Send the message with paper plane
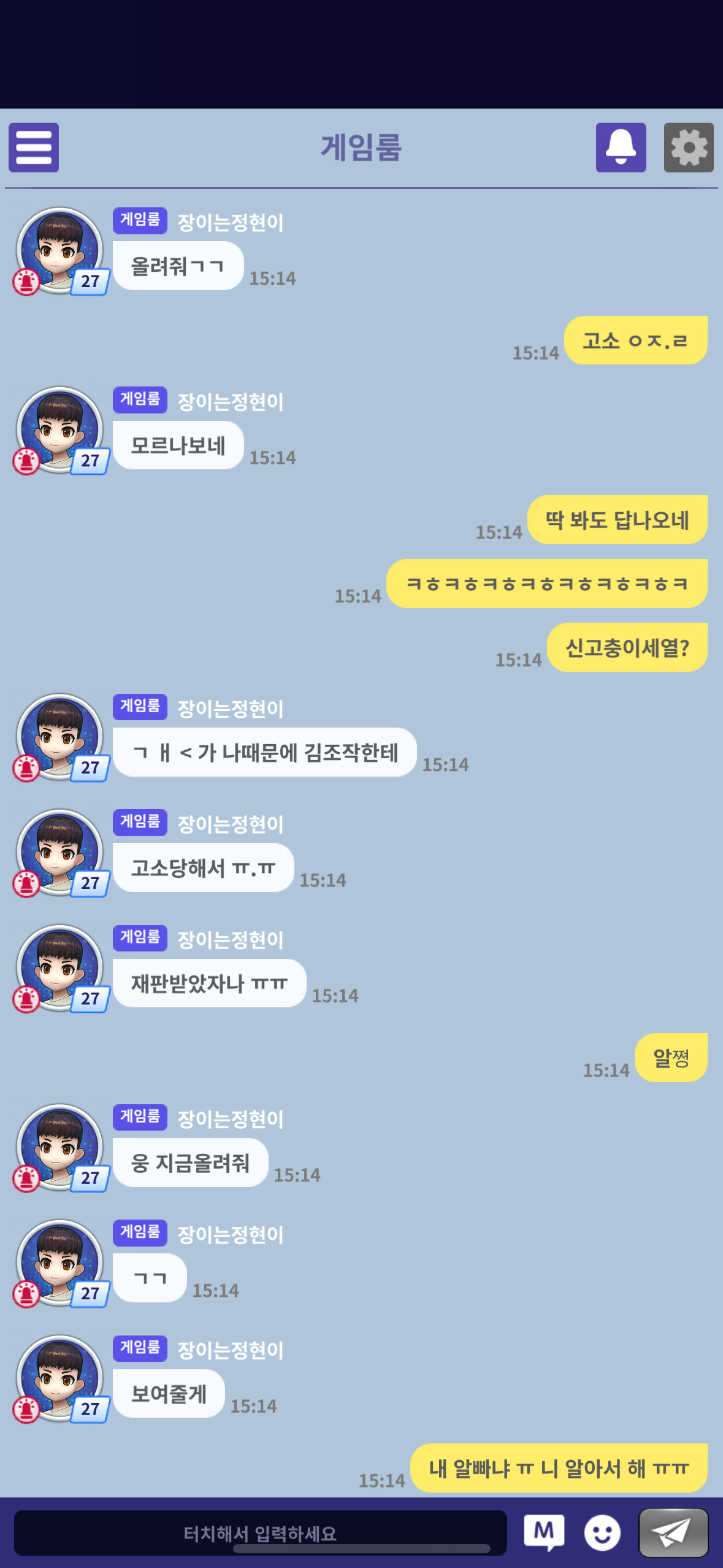The image size is (723, 1568). point(673,1532)
